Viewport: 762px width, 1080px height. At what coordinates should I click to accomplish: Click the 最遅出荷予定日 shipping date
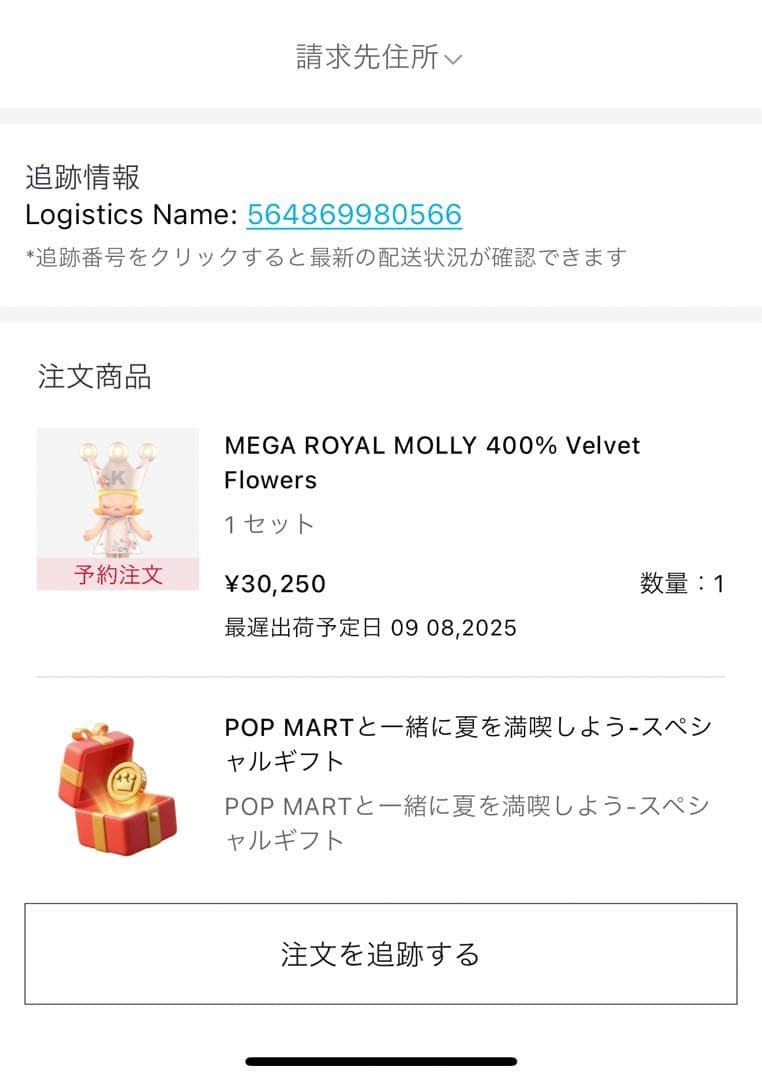tap(368, 628)
